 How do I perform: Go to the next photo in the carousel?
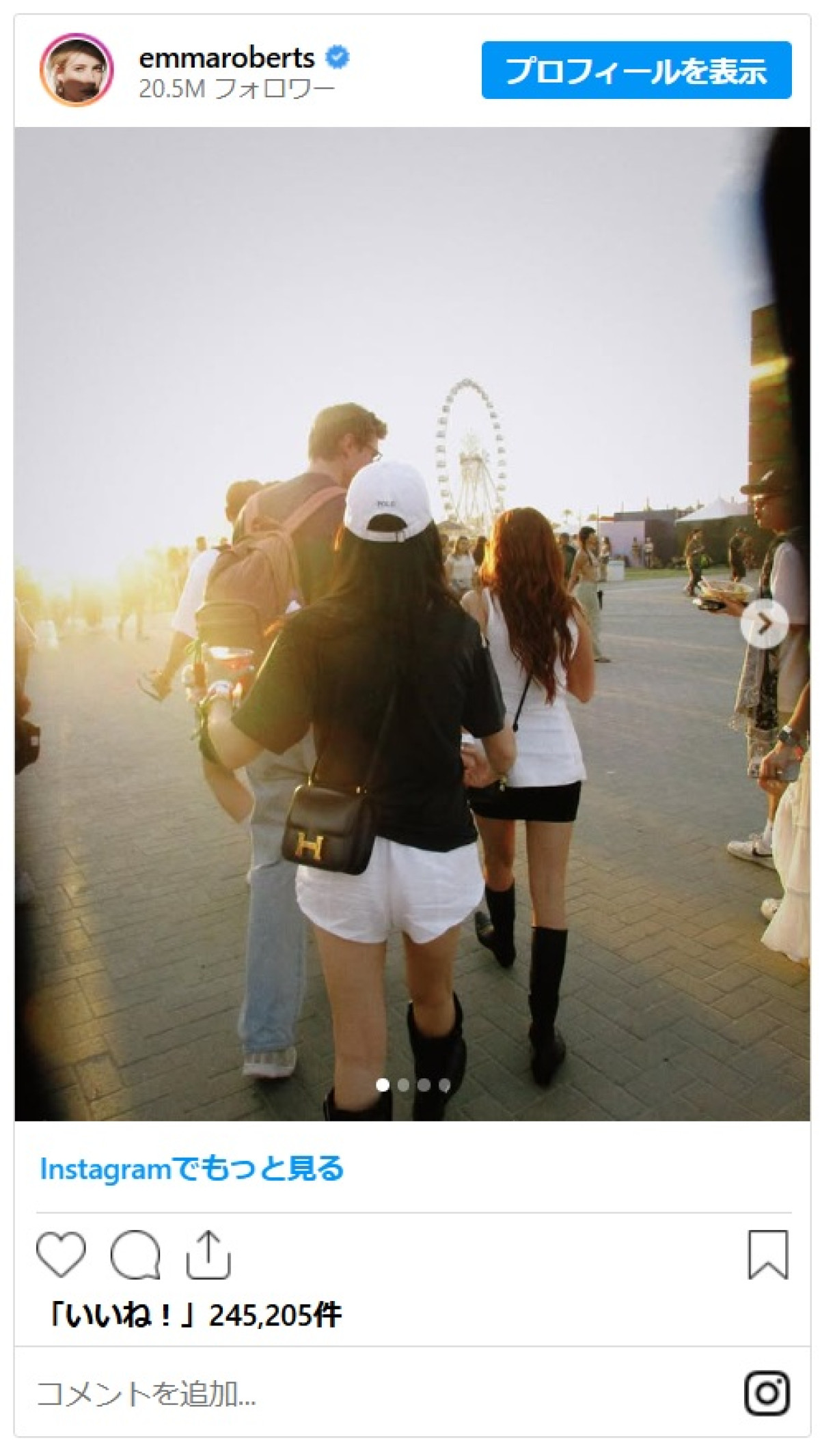(x=764, y=624)
